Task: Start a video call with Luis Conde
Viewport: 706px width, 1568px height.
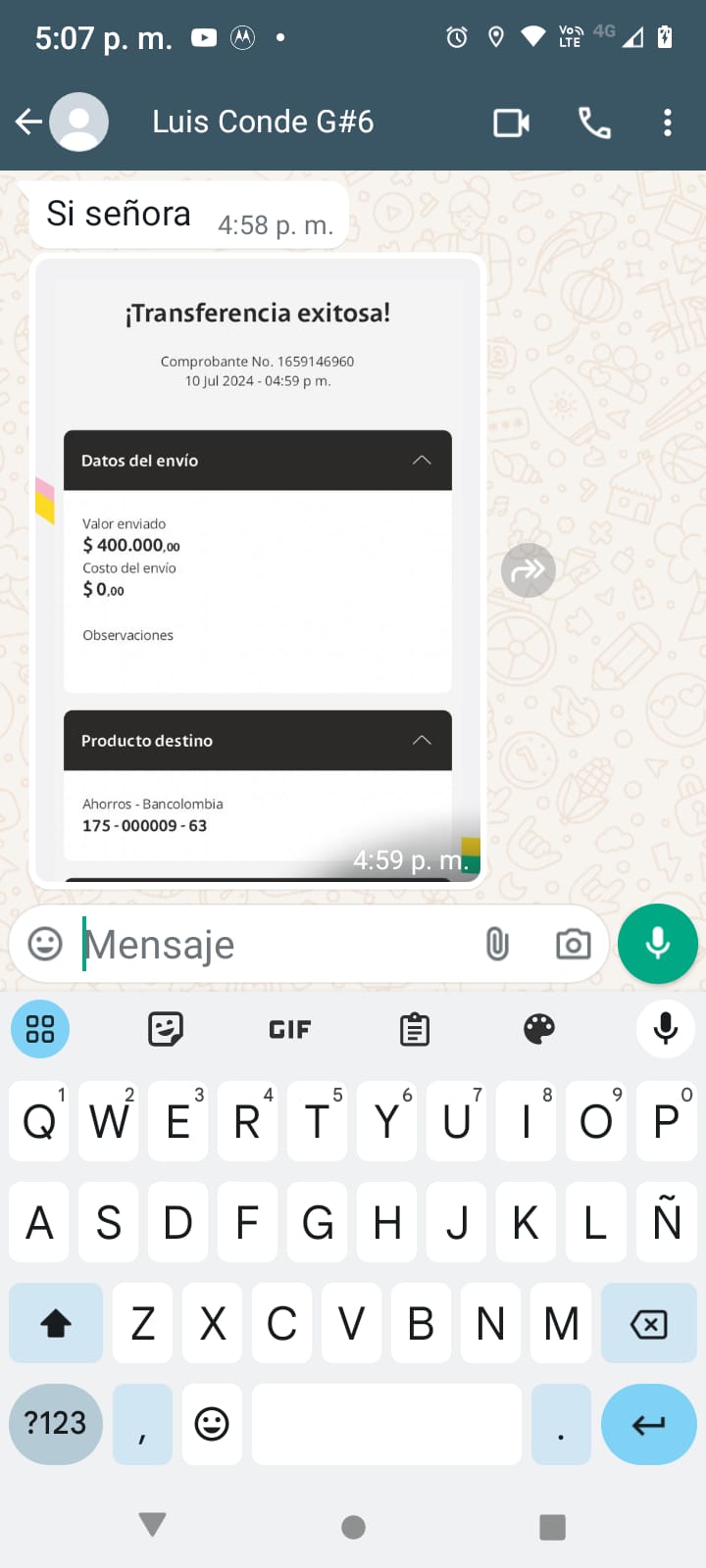Action: [x=511, y=122]
